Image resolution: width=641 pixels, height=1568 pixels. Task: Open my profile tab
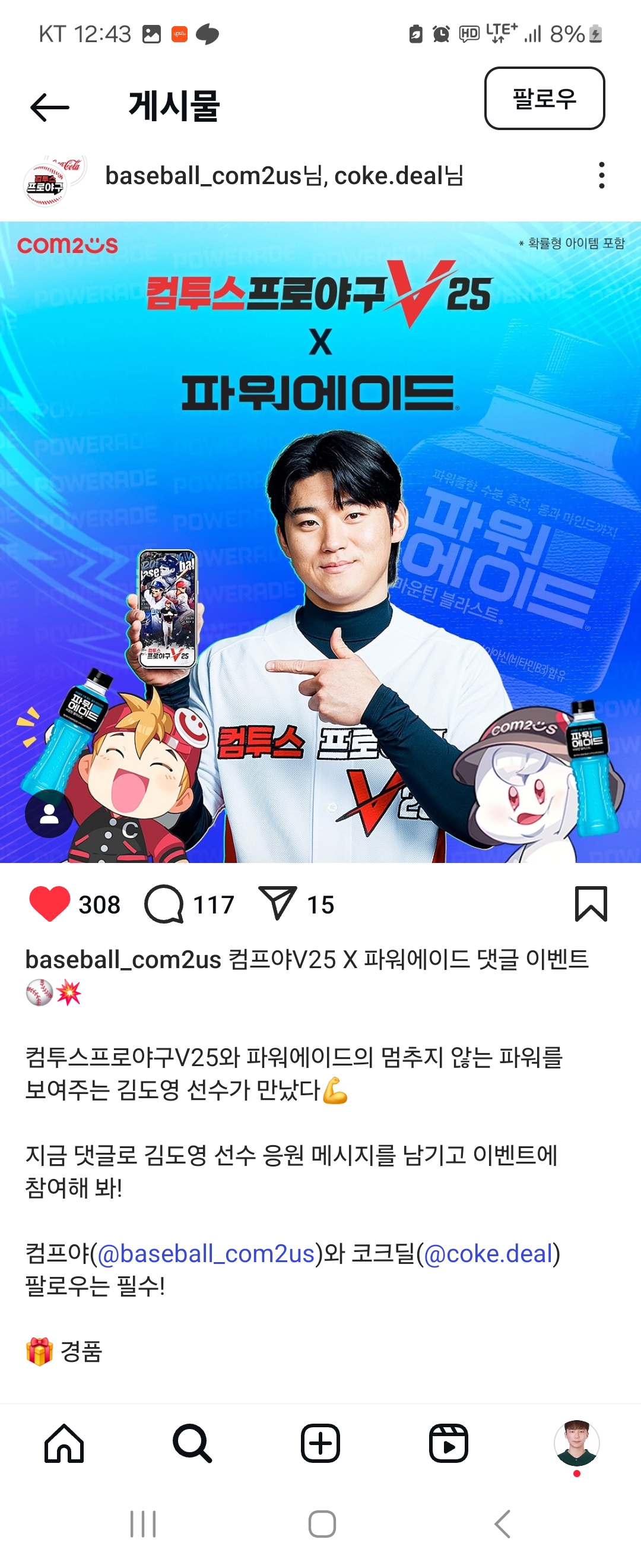[576, 1443]
